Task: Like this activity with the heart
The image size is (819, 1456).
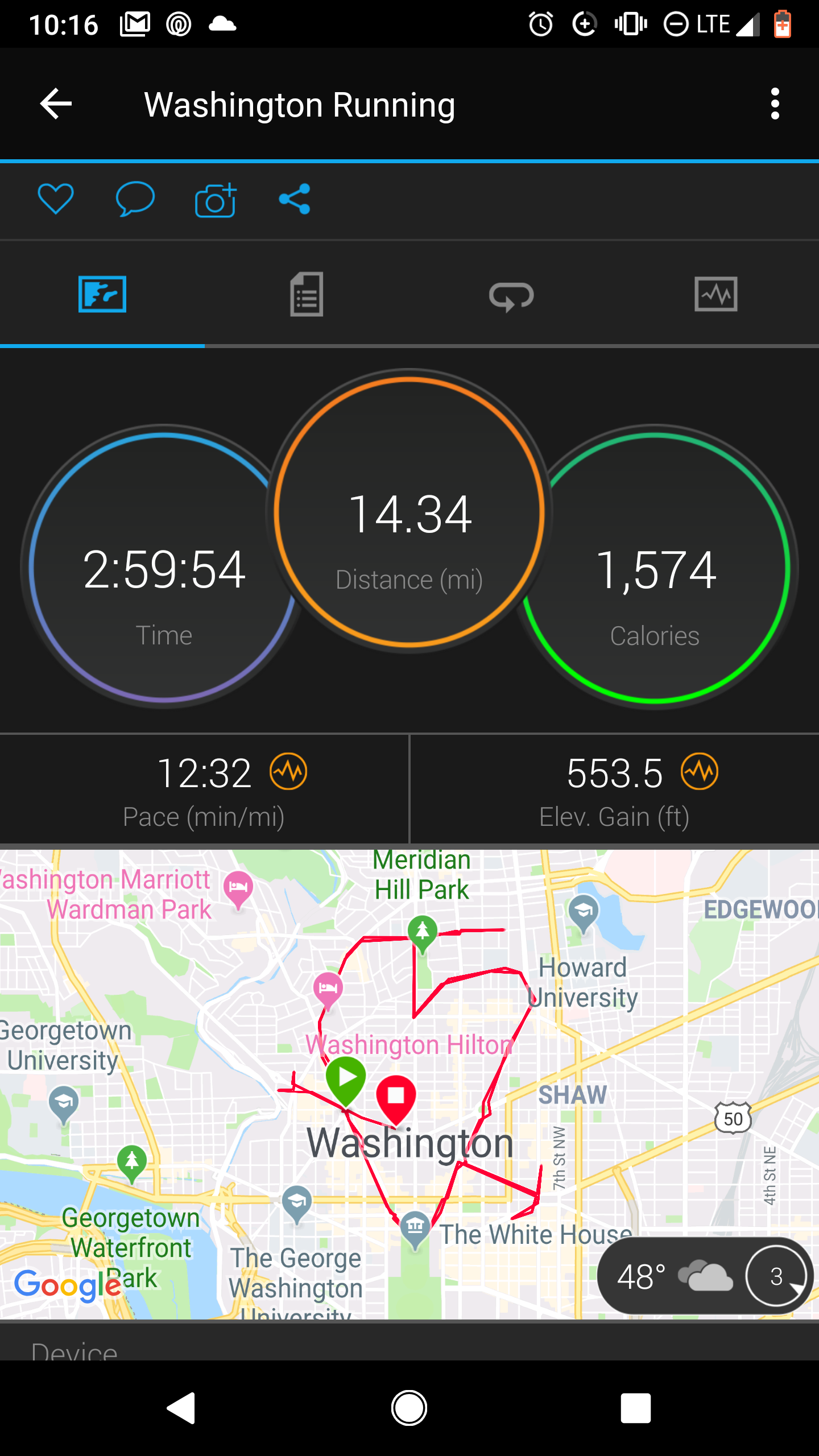Action: [56, 199]
